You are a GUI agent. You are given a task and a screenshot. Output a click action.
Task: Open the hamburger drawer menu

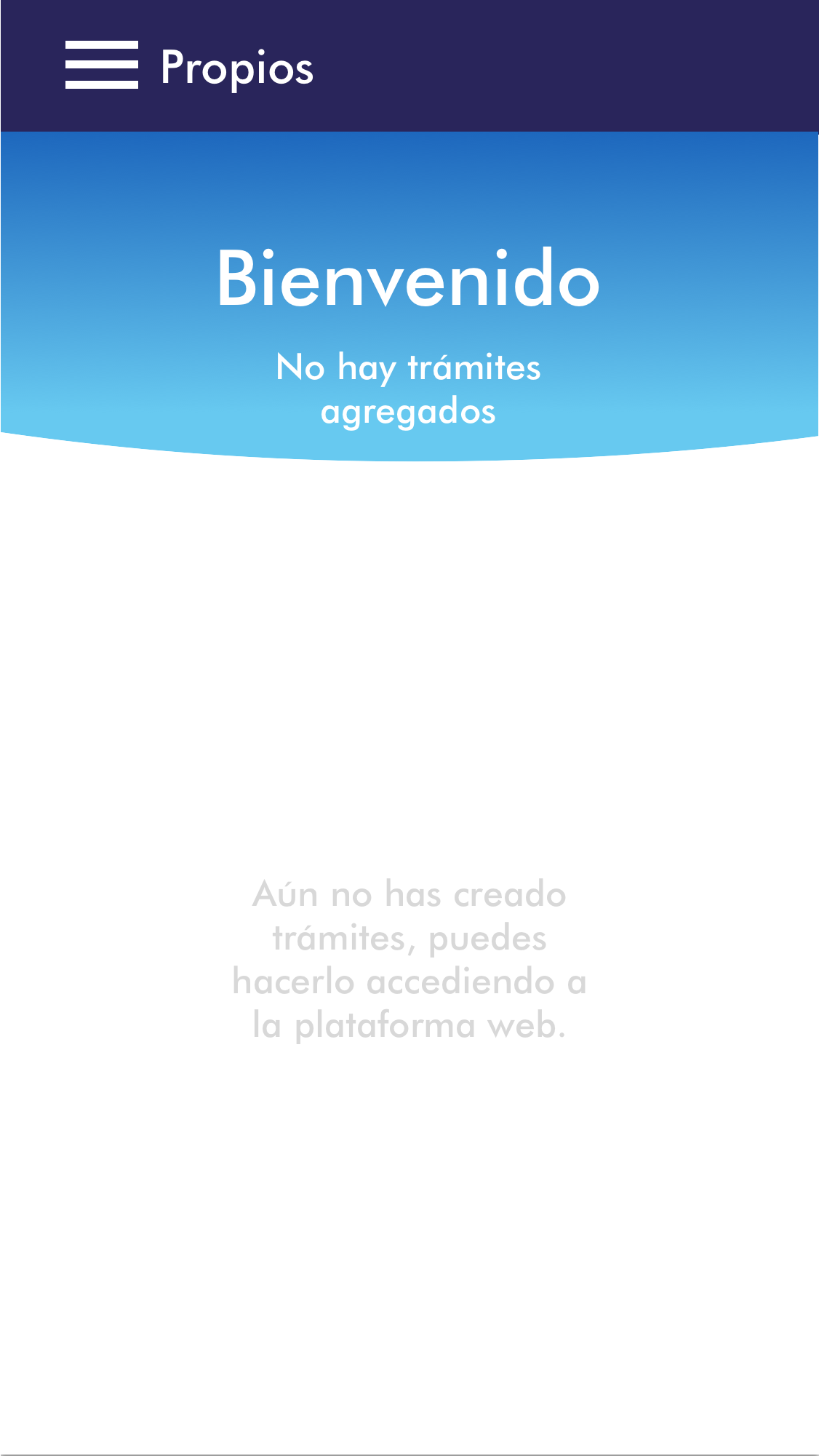(x=101, y=65)
